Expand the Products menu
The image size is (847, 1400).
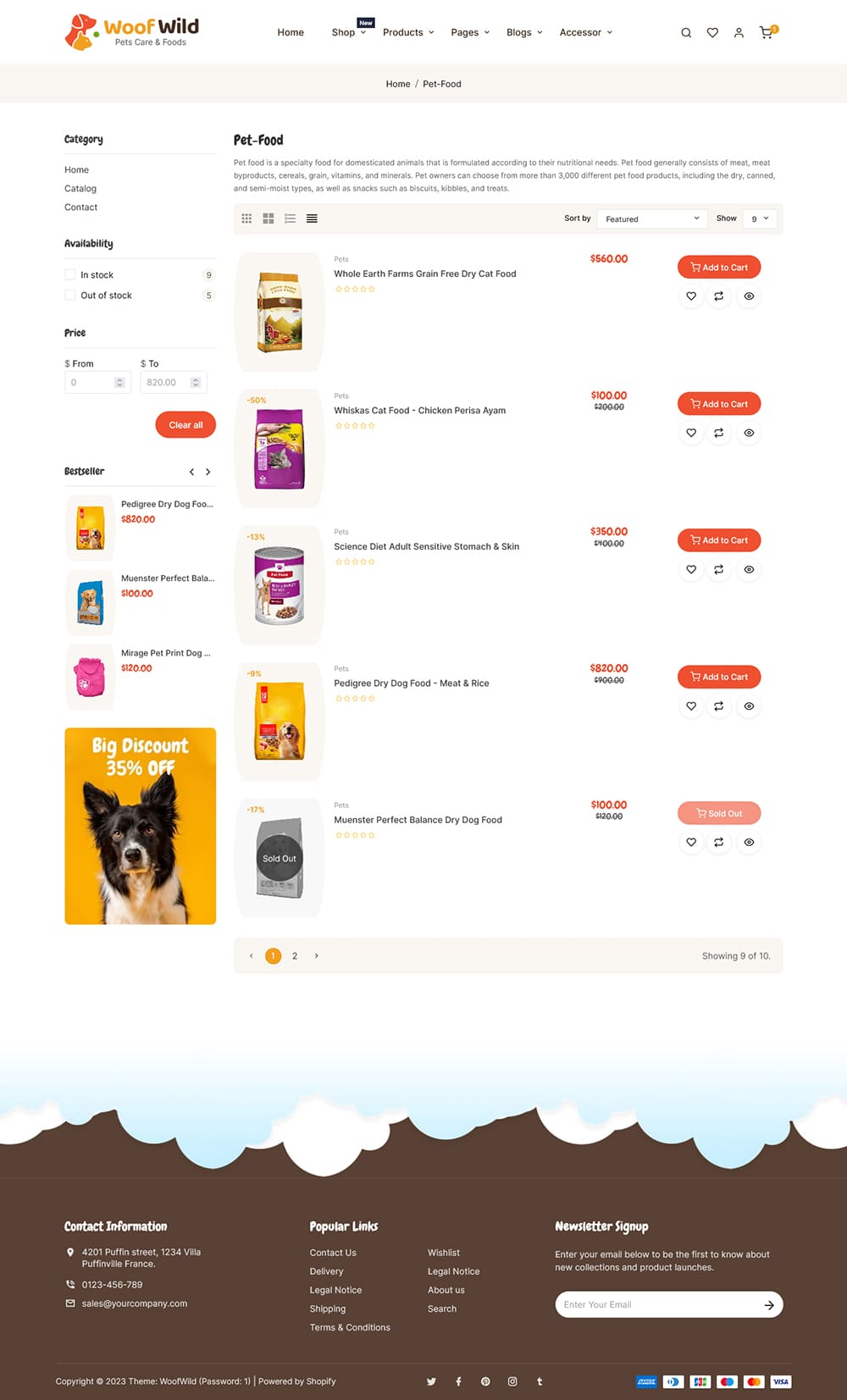click(408, 33)
